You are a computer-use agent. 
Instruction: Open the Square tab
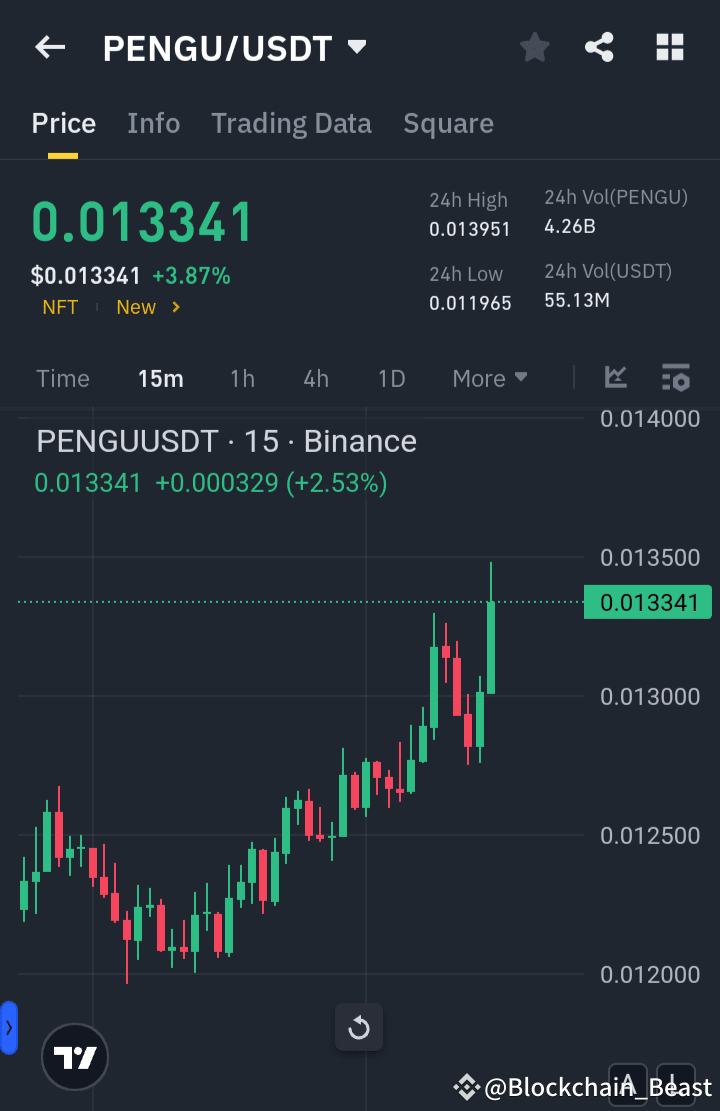coord(448,123)
